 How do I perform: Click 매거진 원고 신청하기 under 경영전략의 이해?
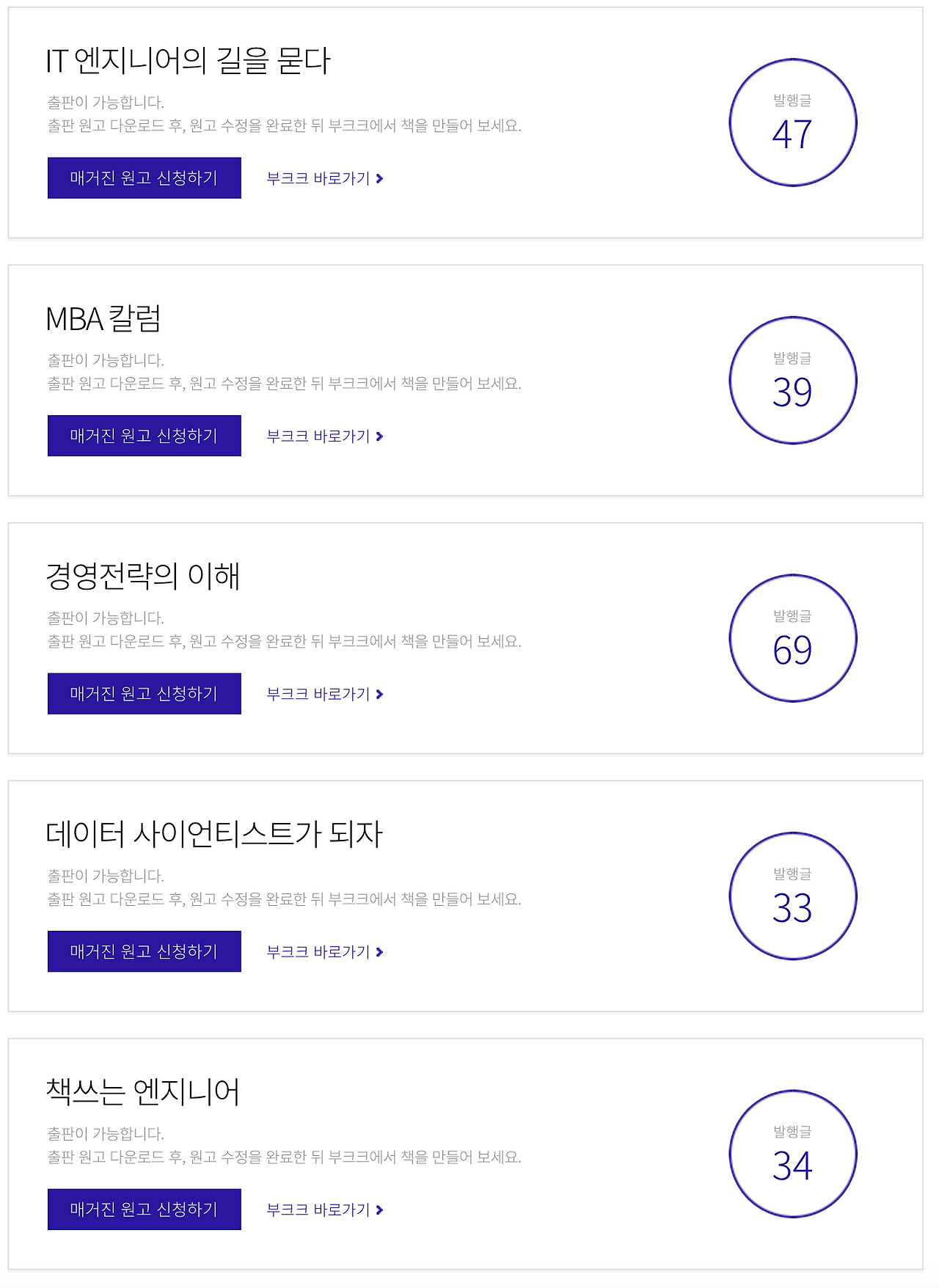pyautogui.click(x=144, y=692)
